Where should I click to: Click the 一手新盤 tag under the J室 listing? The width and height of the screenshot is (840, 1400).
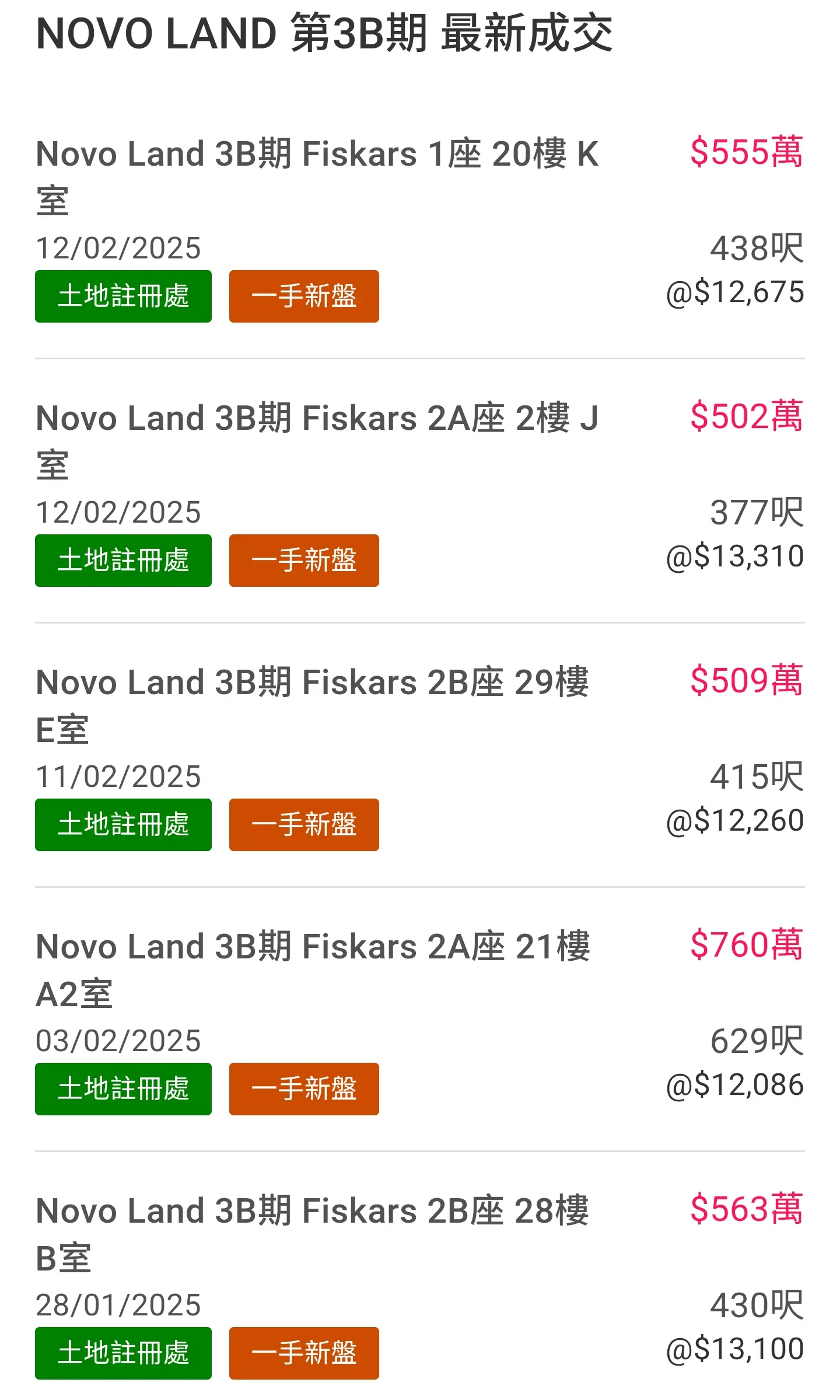(x=304, y=561)
